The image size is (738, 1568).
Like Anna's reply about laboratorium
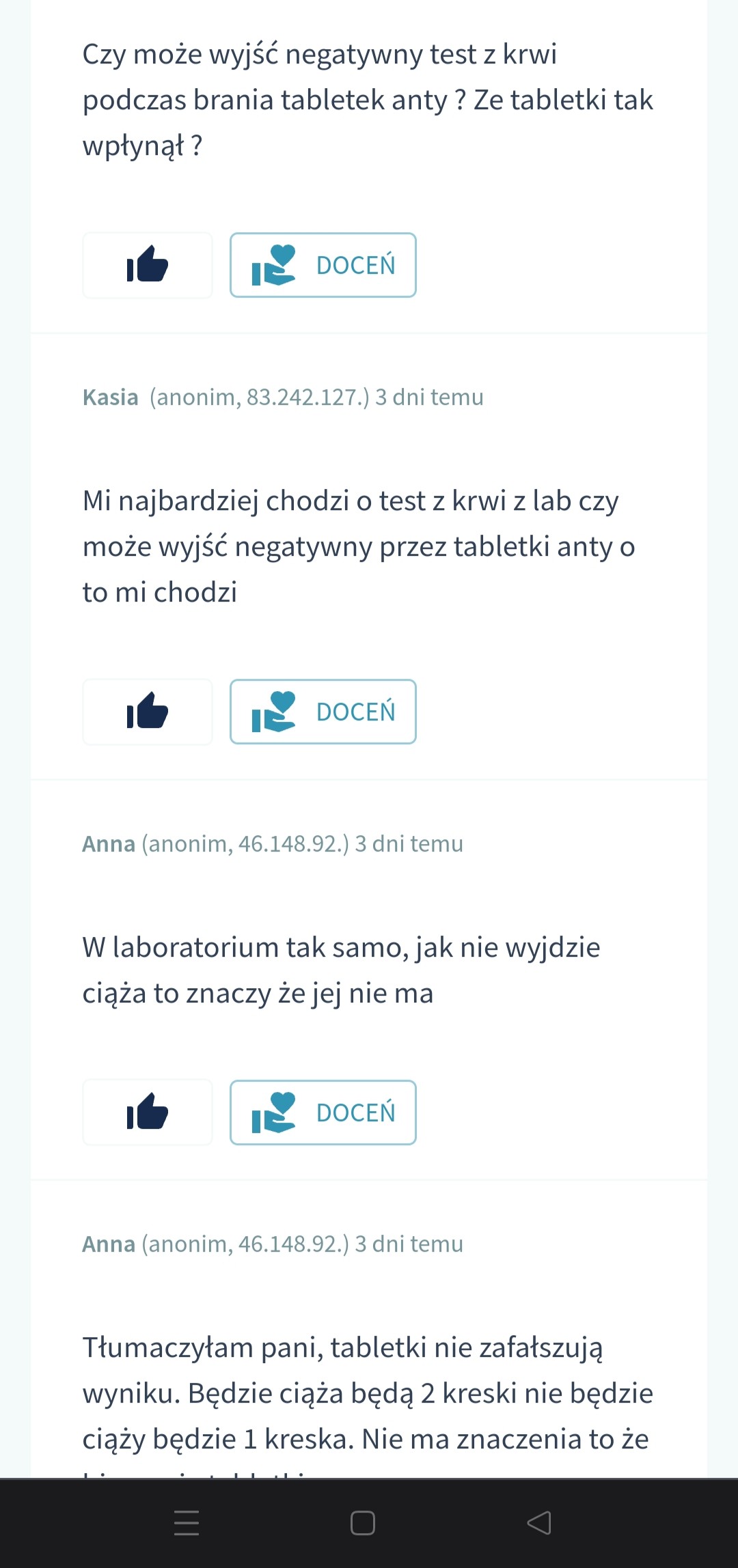click(147, 1112)
